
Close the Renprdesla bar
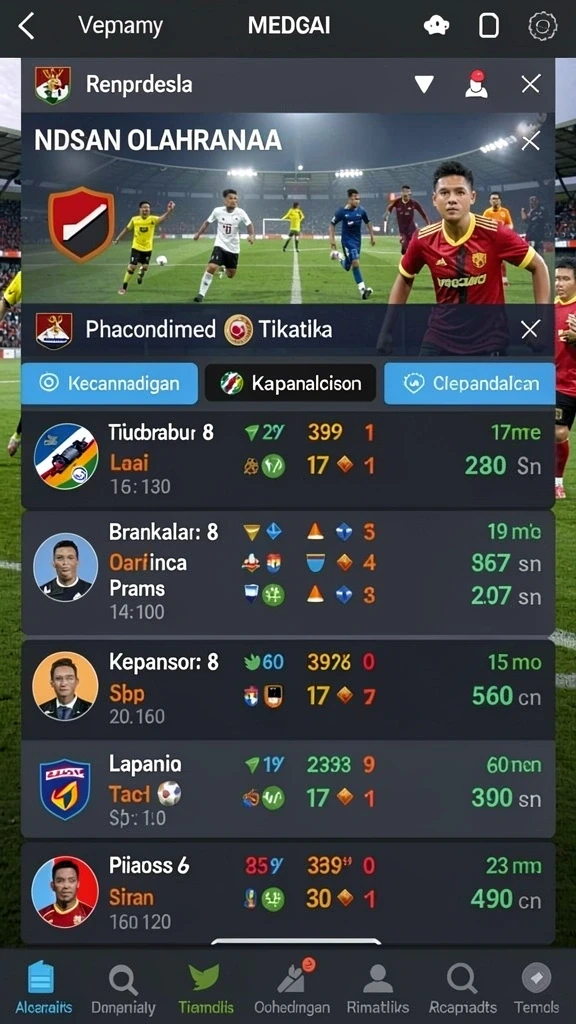click(530, 84)
